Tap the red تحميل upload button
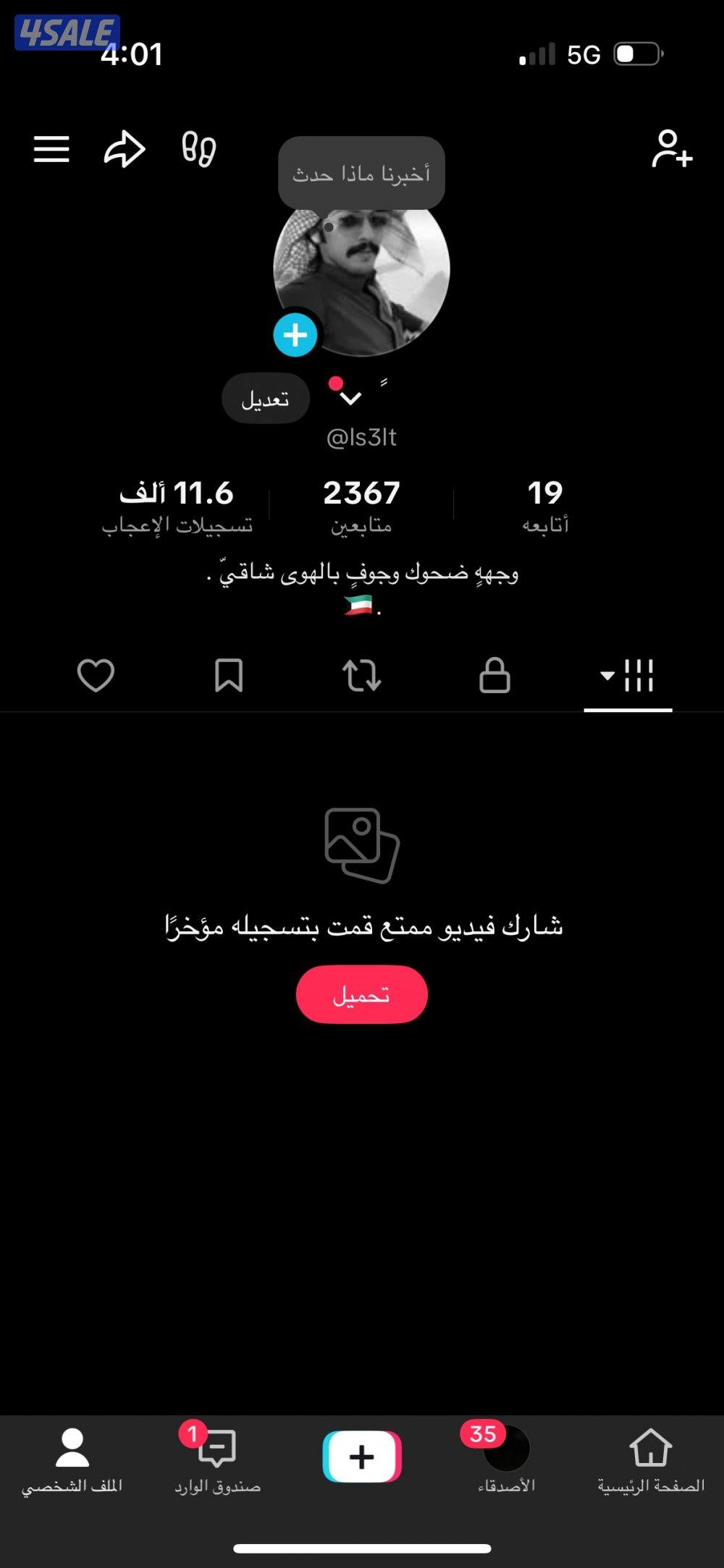Image resolution: width=724 pixels, height=1568 pixels. (362, 994)
